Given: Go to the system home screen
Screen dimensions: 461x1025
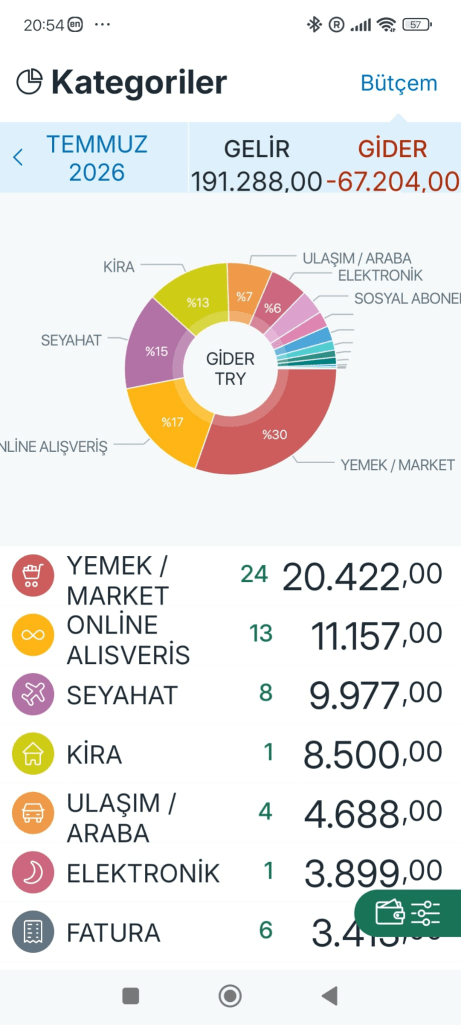Looking at the screenshot, I should pyautogui.click(x=230, y=996).
